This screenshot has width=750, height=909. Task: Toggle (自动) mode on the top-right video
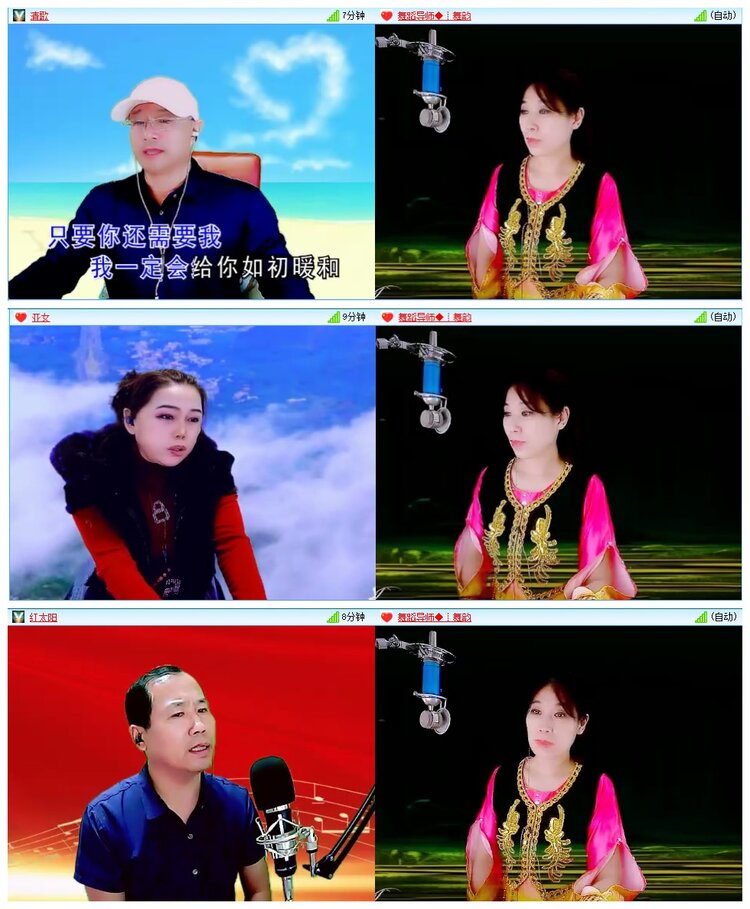(721, 14)
